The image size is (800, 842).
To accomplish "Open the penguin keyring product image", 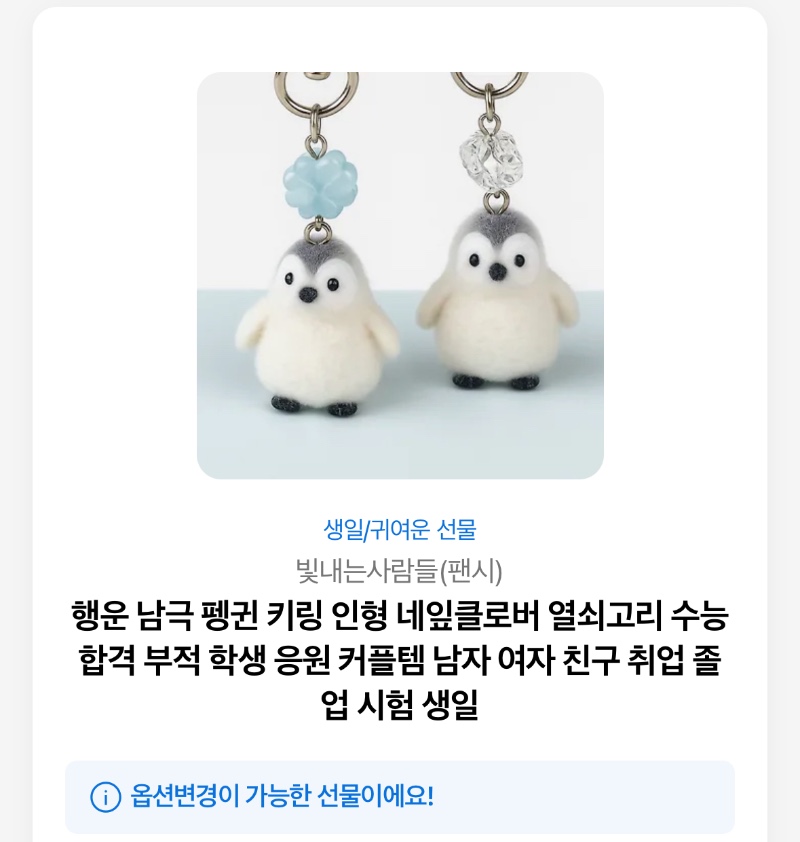I will [400, 276].
